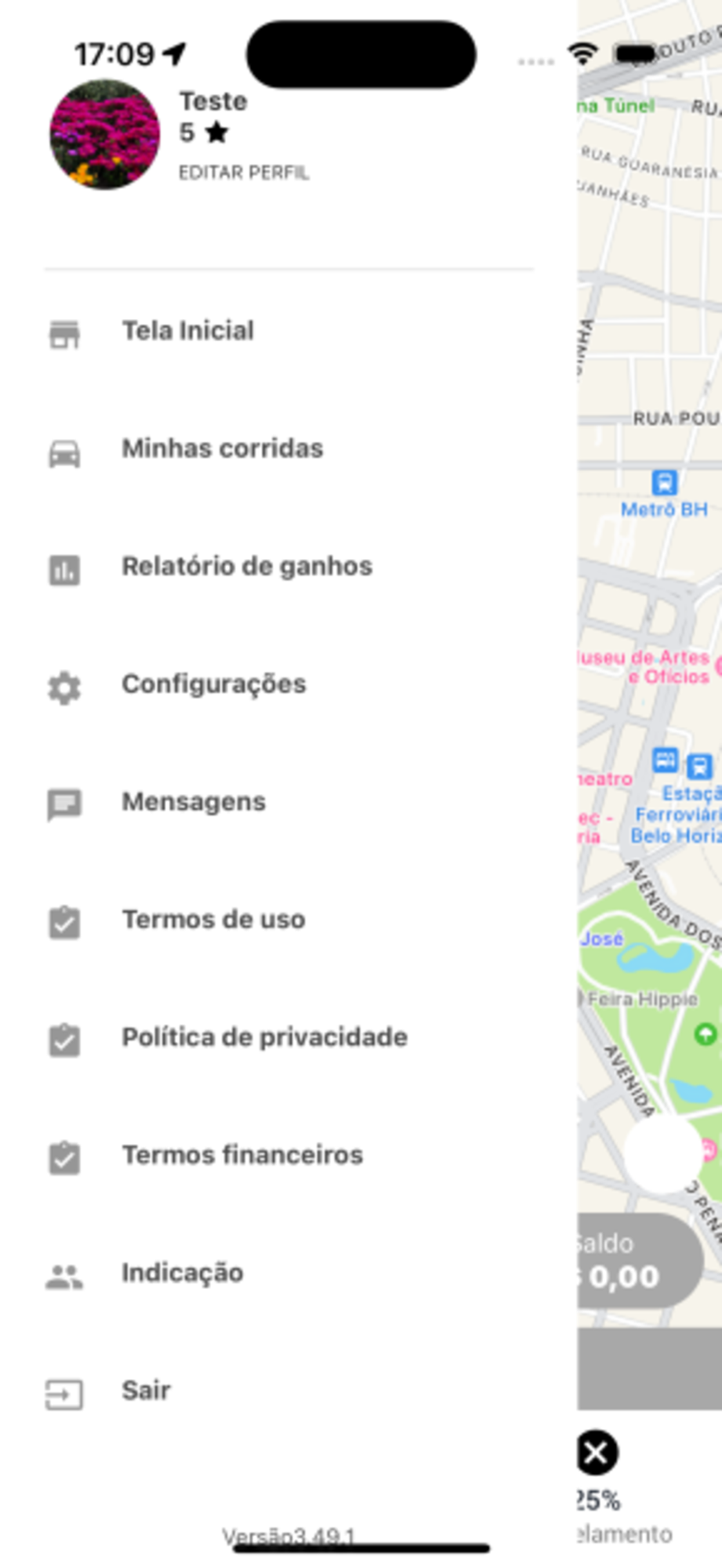Screen dimensions: 722x1568
Task: Open the flower profile photo
Action: [x=105, y=134]
